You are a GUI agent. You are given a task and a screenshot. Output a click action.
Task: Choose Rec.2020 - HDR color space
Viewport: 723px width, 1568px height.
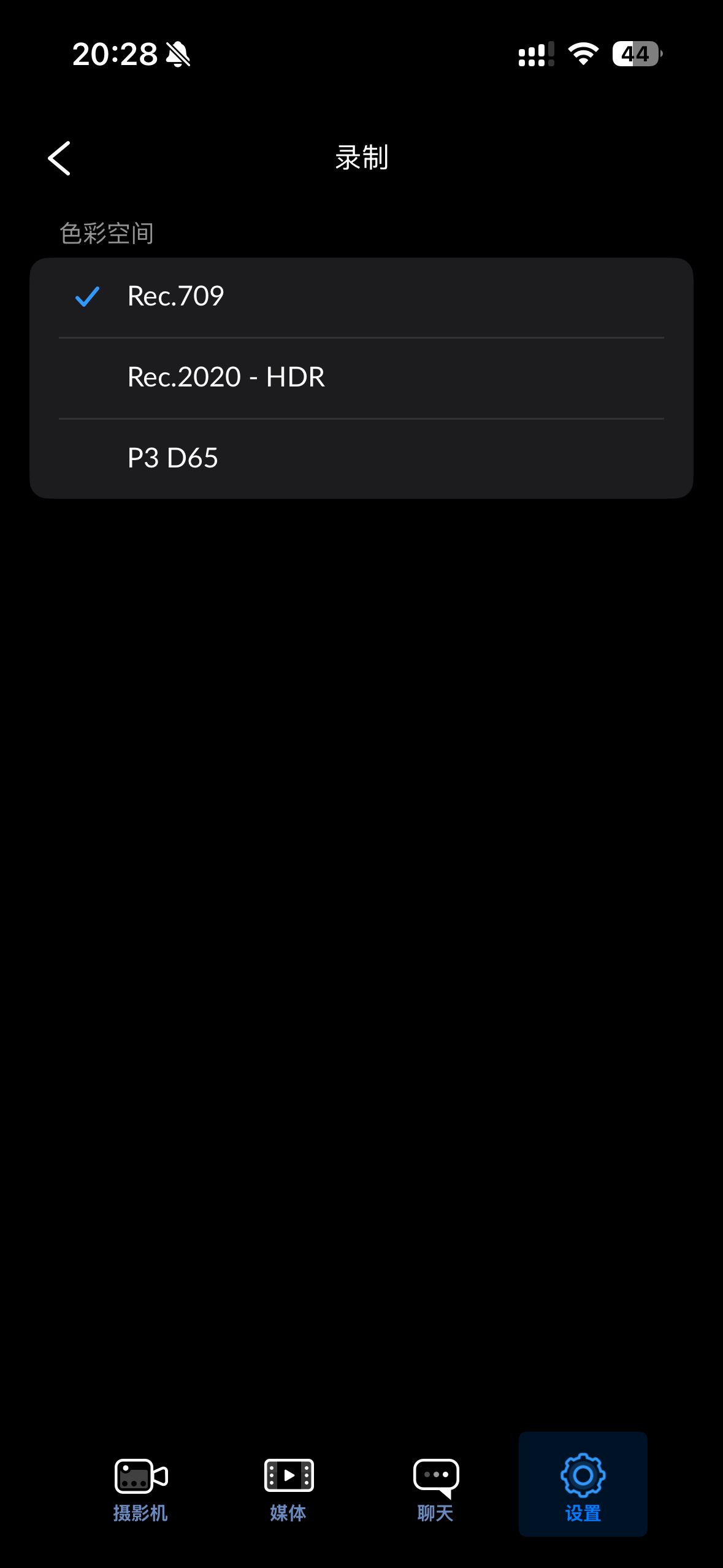361,377
